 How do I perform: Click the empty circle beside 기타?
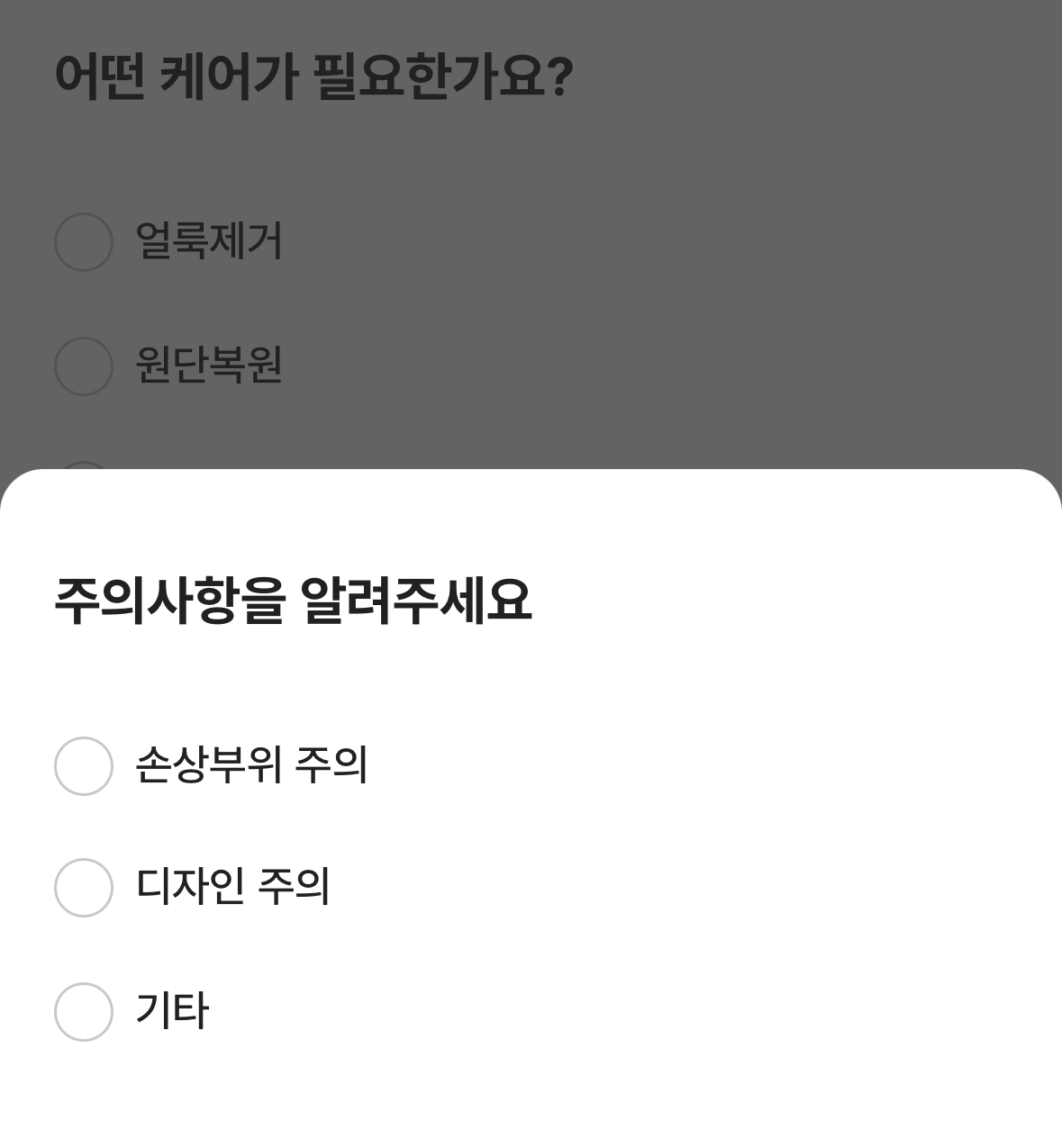coord(83,1008)
